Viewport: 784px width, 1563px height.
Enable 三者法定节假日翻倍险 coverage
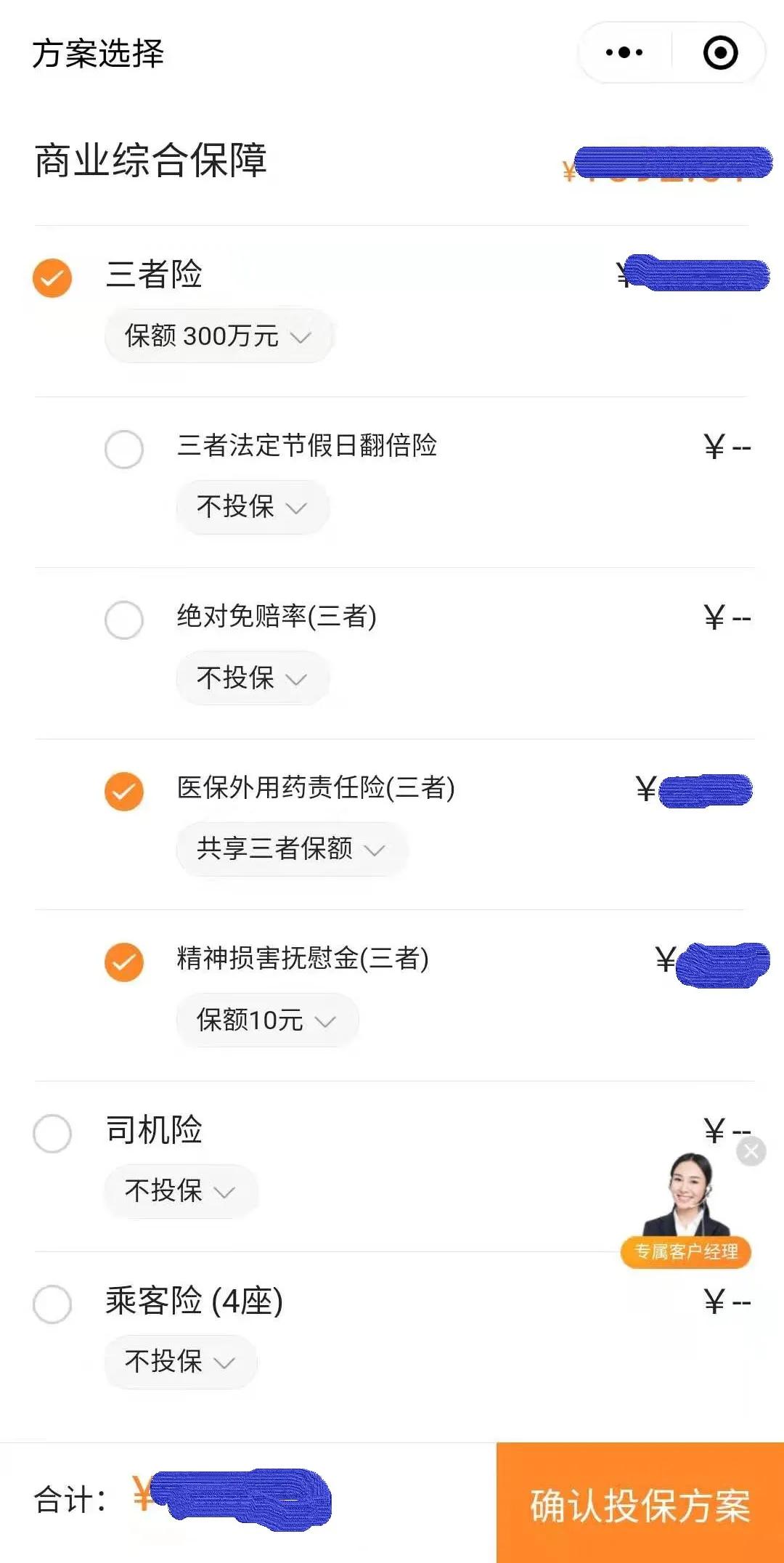click(124, 450)
